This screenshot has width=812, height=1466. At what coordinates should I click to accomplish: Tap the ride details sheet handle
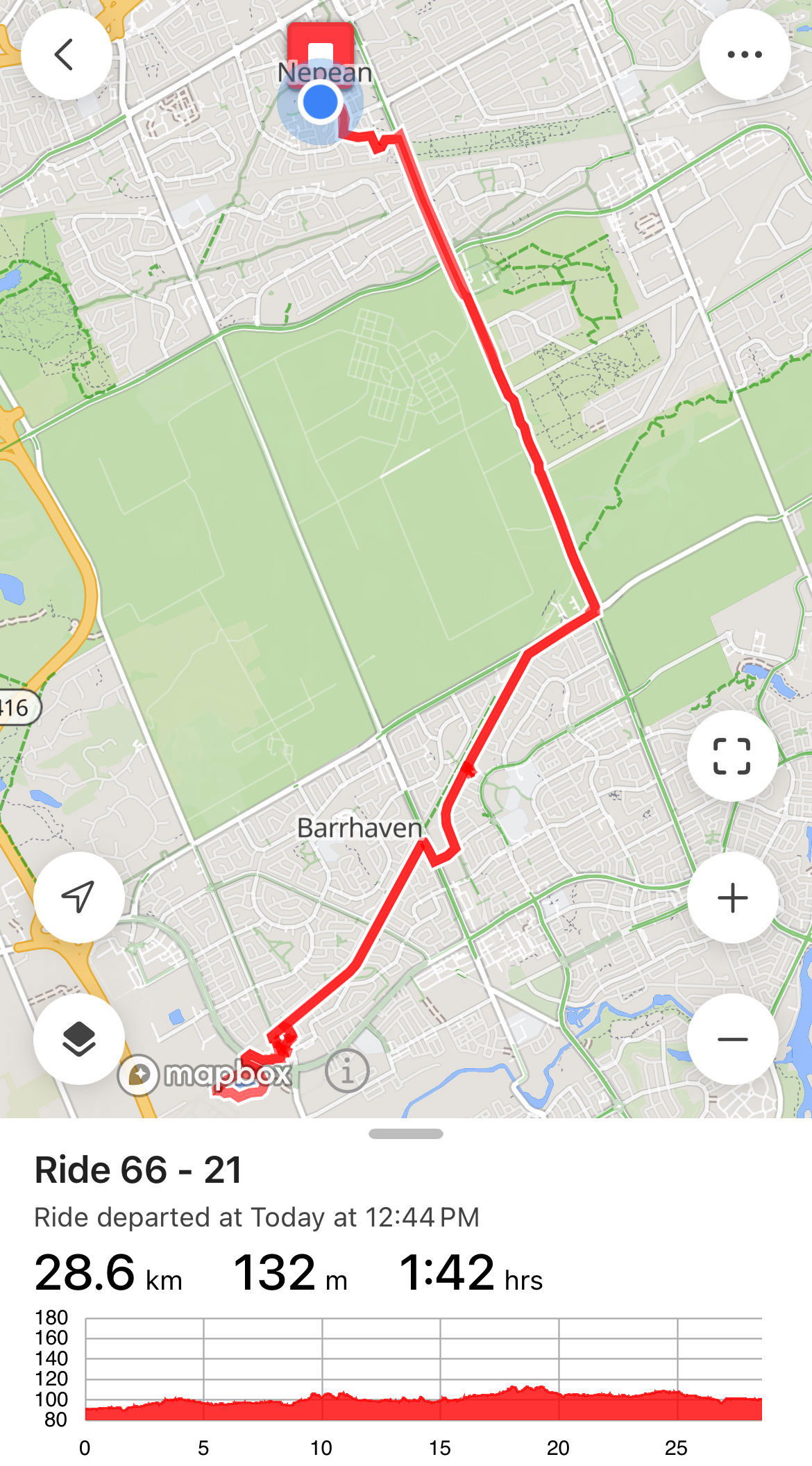pos(406,1134)
